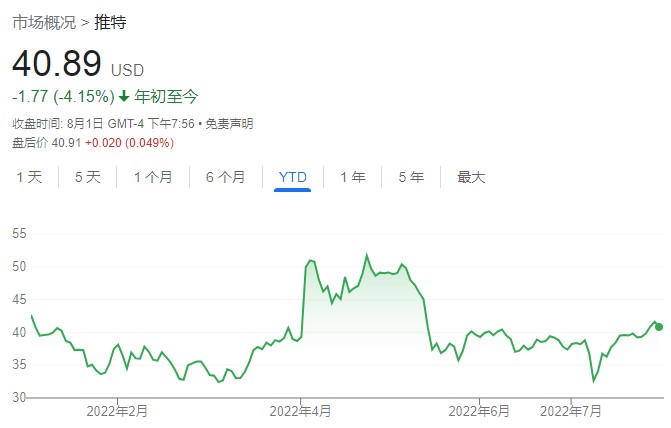View the 1 年 price chart

click(353, 177)
